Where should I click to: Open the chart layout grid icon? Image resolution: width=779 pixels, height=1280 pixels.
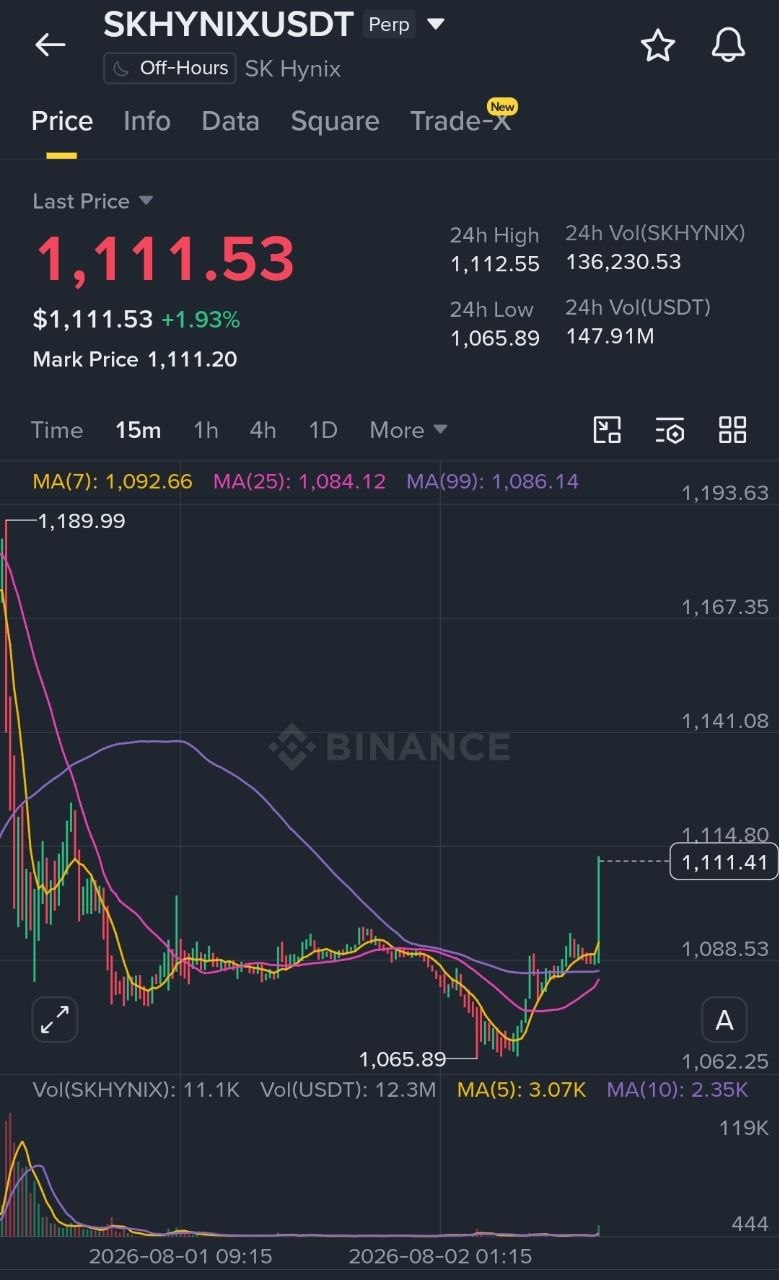click(x=733, y=430)
